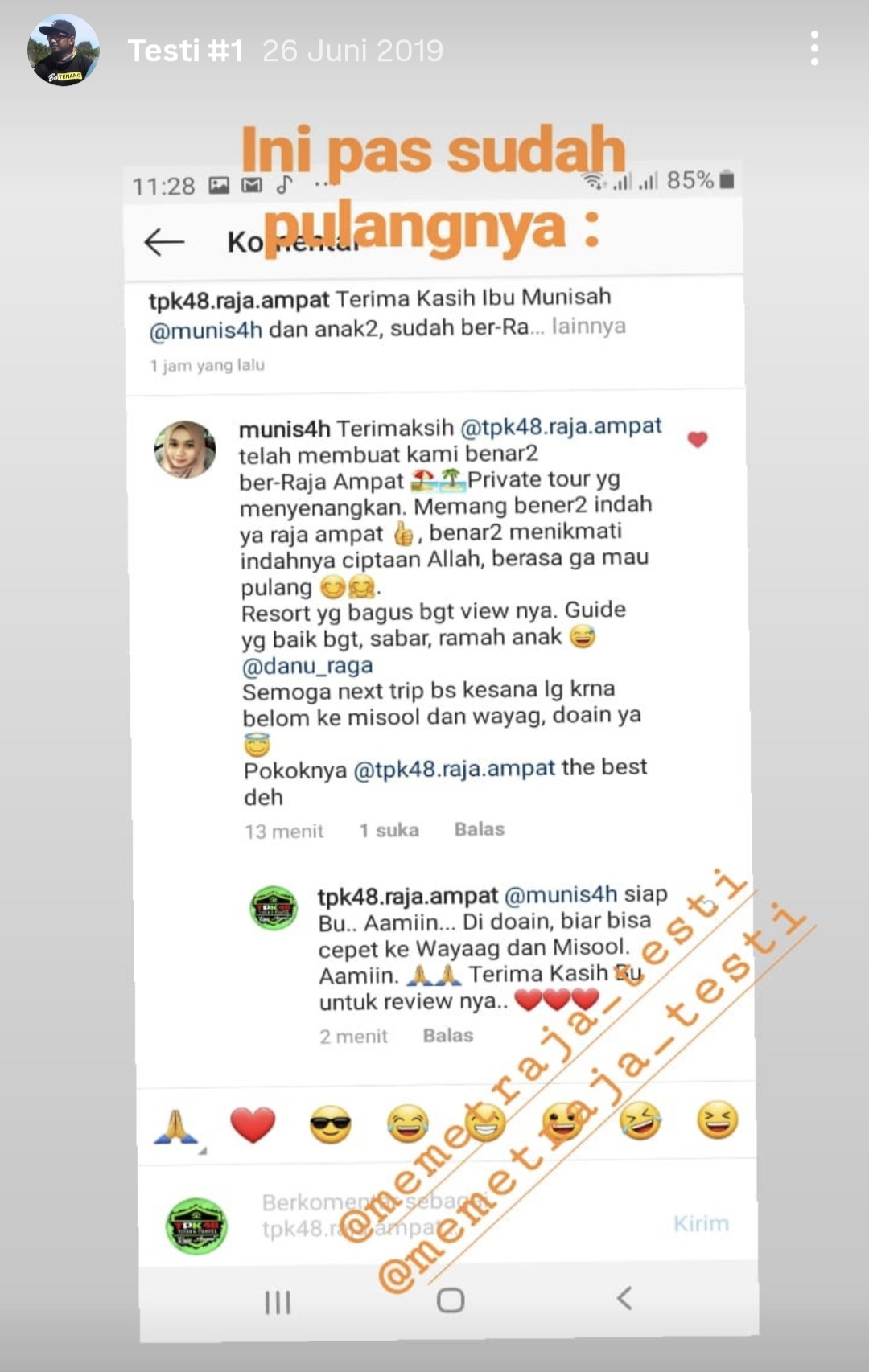The height and width of the screenshot is (1372, 869).
Task: Open the story's three-dot overflow menu
Action: (814, 49)
